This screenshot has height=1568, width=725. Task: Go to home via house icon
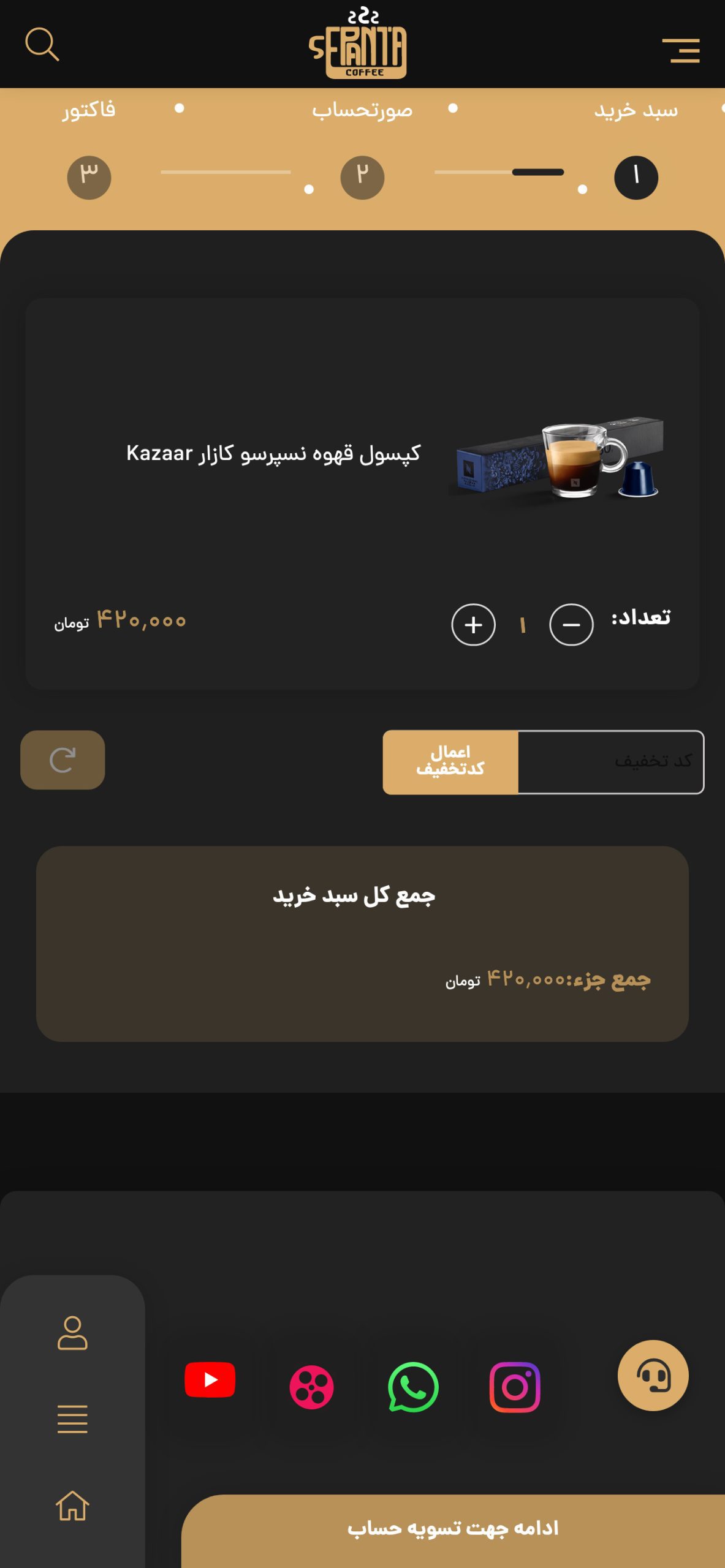72,1506
